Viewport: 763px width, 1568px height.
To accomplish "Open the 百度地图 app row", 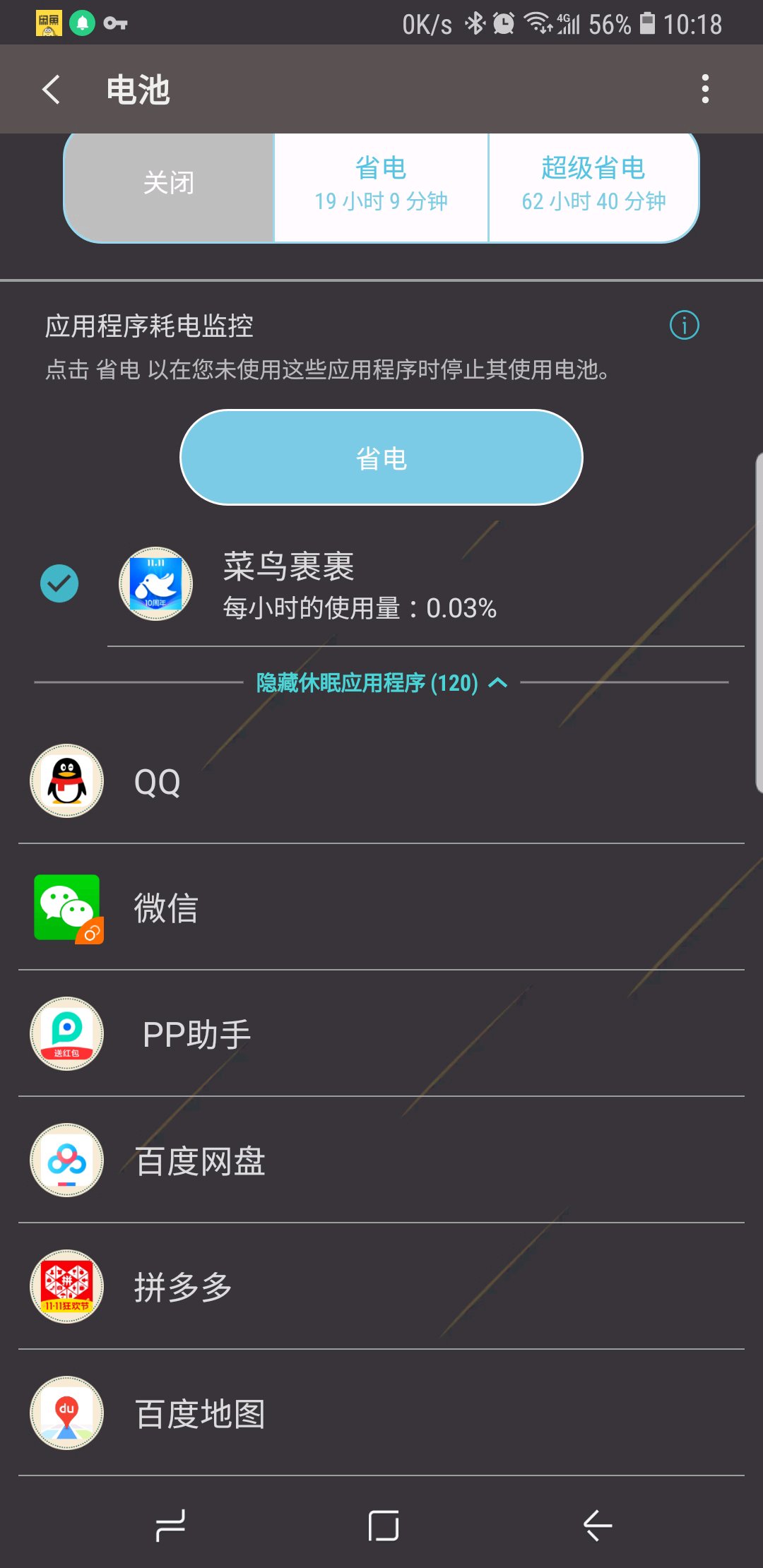I will click(x=381, y=1413).
